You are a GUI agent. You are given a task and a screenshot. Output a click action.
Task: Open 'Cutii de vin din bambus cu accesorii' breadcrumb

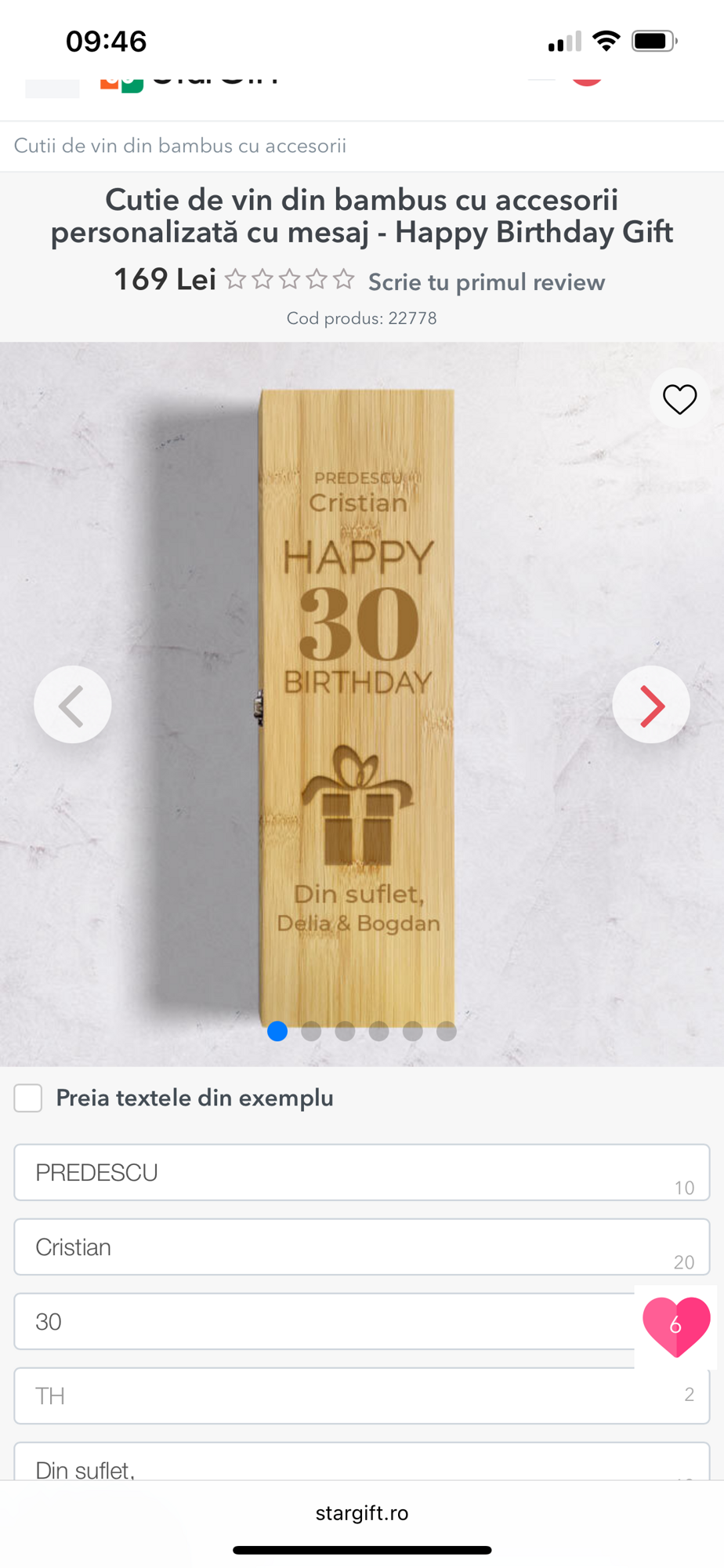pyautogui.click(x=180, y=146)
